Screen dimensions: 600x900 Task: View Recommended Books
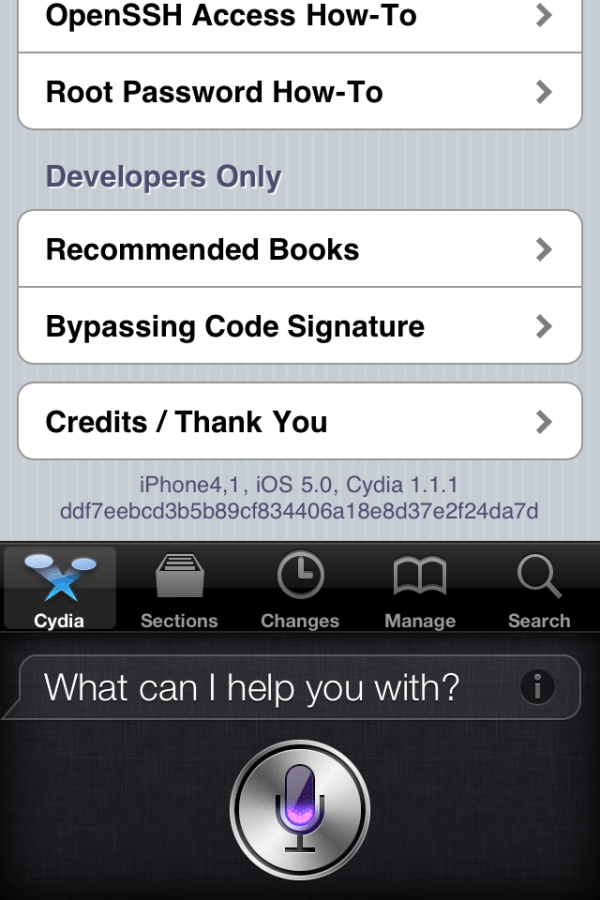[300, 249]
